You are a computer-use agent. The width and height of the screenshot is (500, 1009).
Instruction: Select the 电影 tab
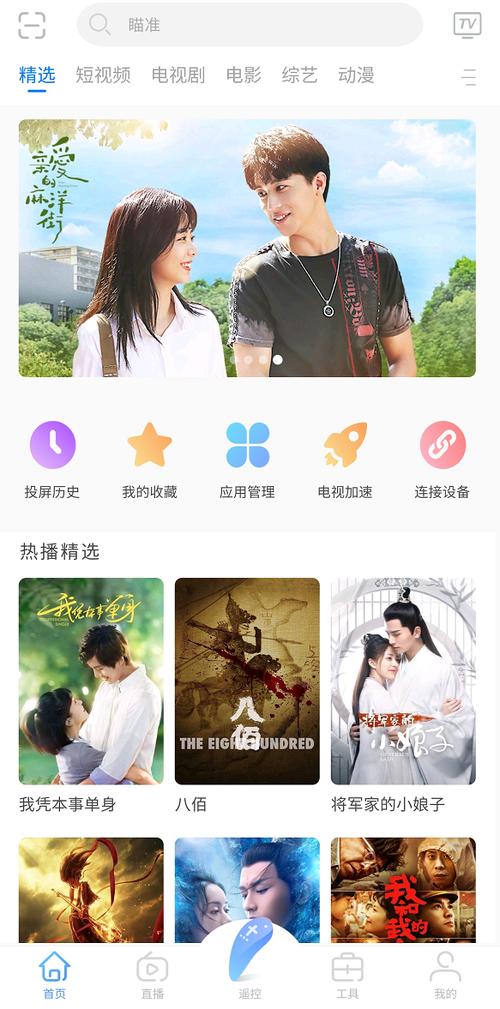(x=244, y=75)
